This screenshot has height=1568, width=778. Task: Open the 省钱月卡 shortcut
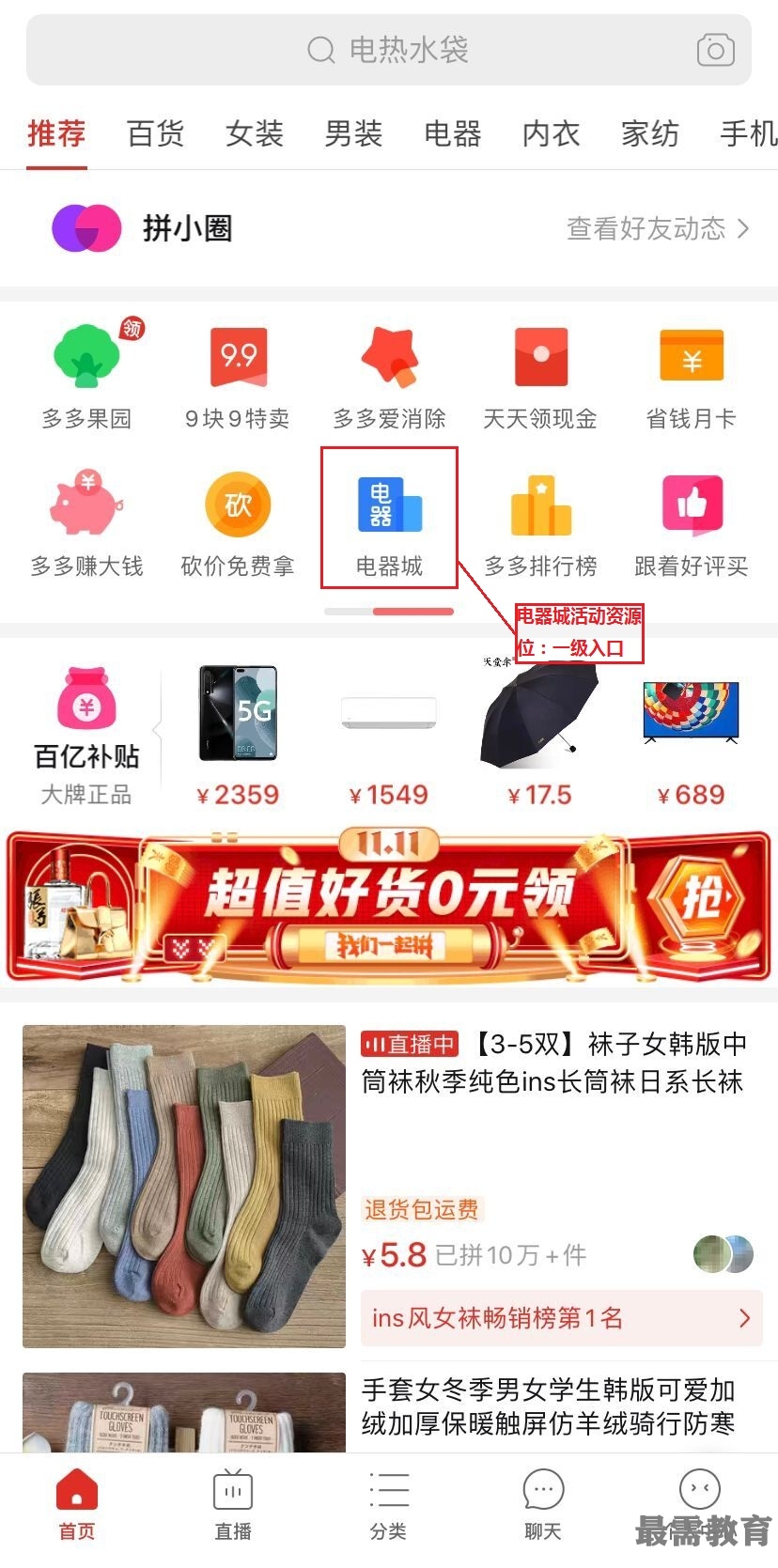tap(691, 378)
